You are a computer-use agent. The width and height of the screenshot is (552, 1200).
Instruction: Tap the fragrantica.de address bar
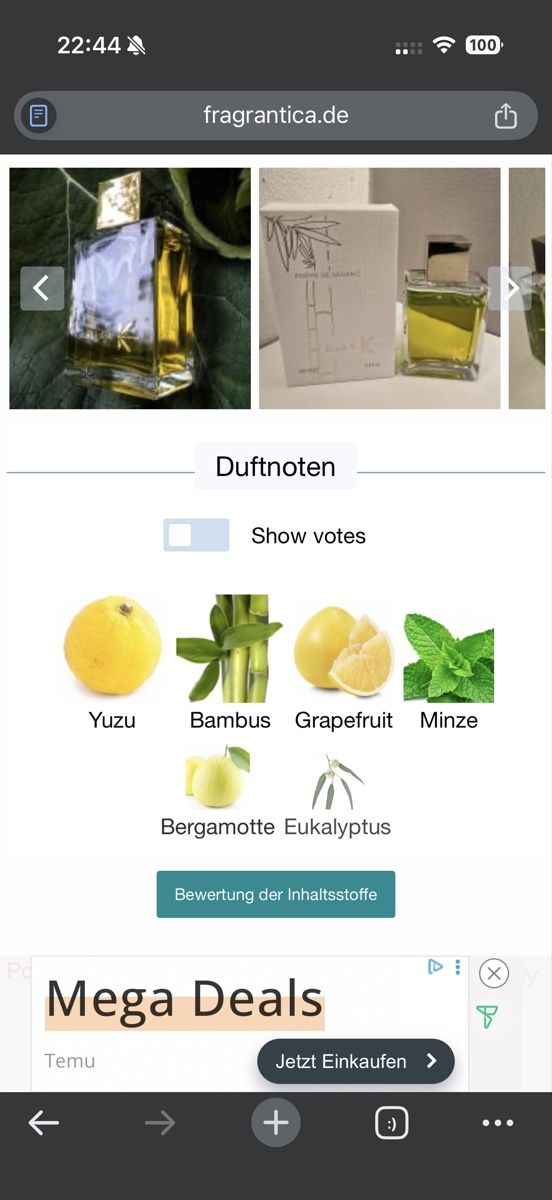276,116
